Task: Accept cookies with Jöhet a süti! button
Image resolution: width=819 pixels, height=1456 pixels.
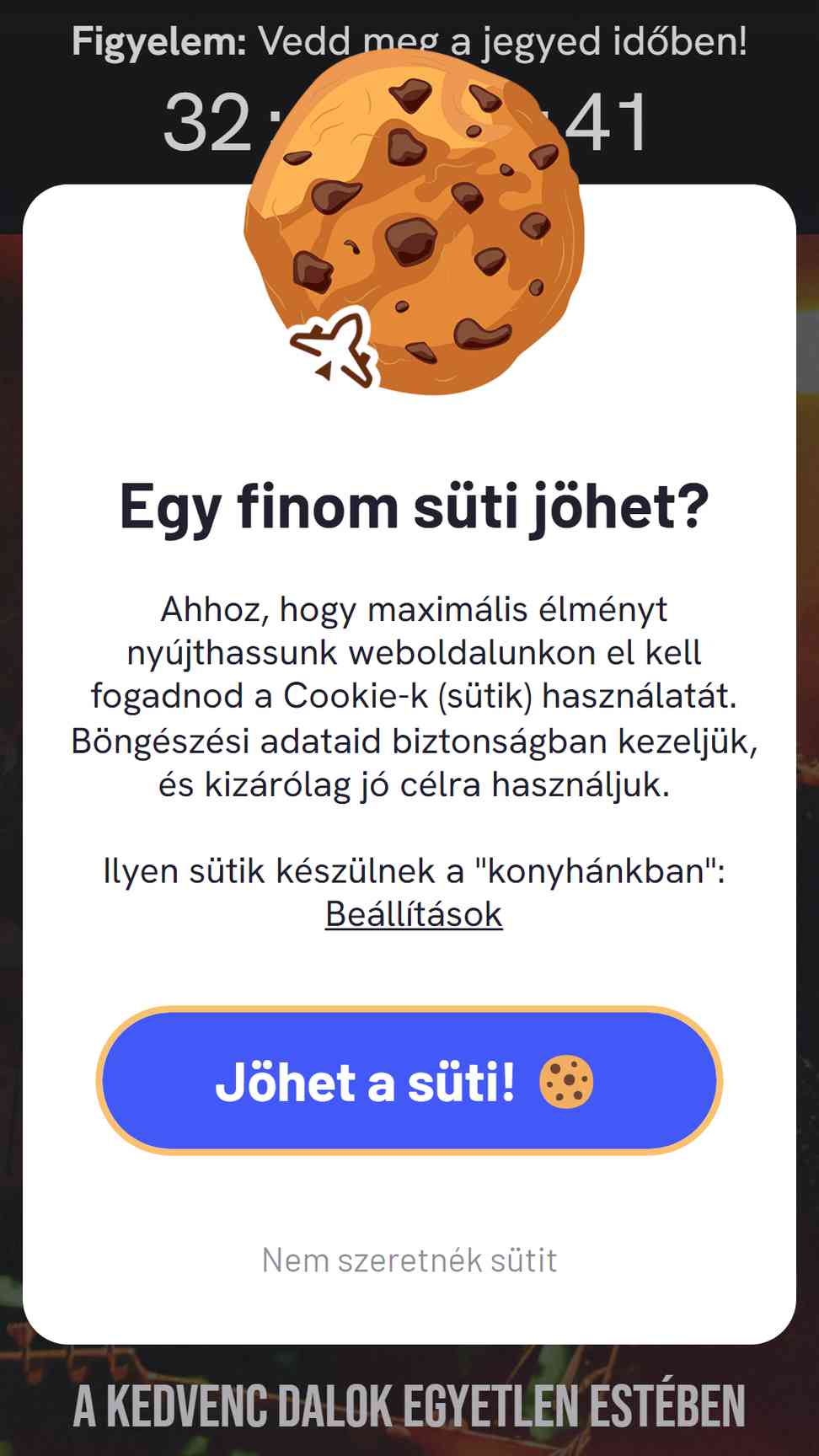Action: [x=409, y=1081]
